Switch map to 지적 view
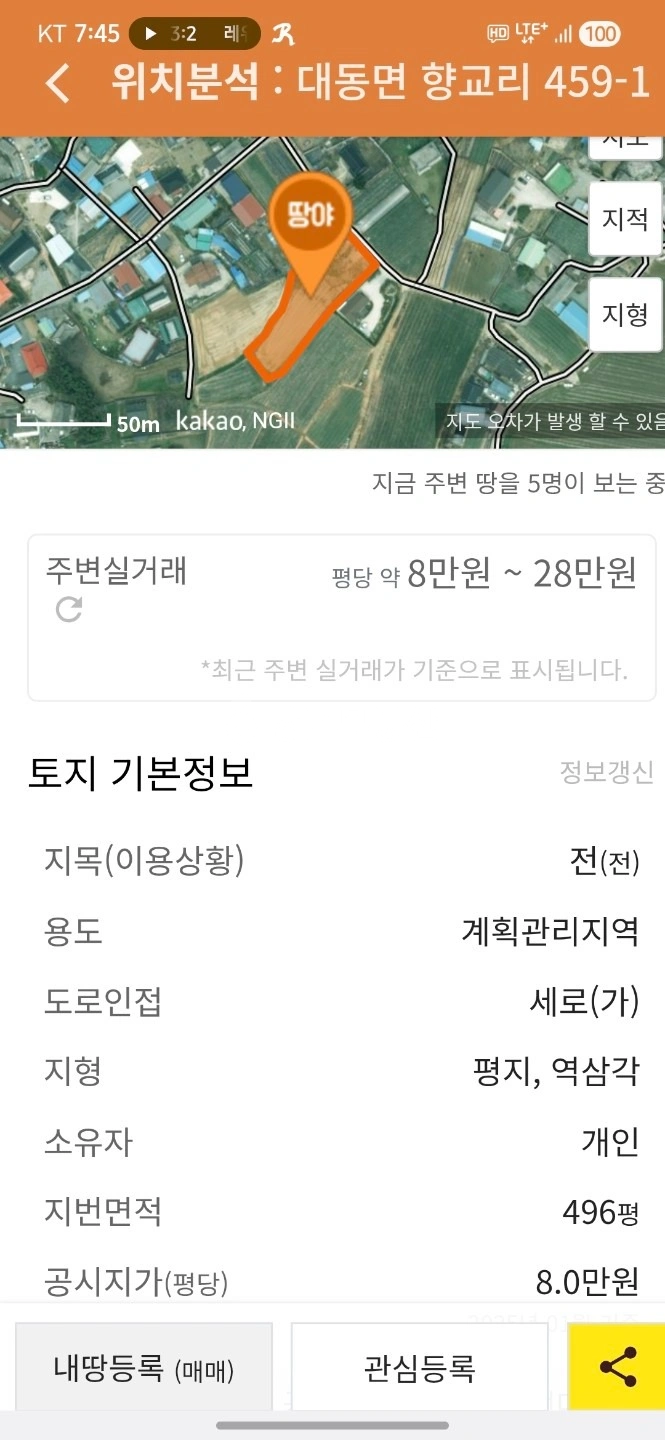The width and height of the screenshot is (665, 1440). coord(625,219)
